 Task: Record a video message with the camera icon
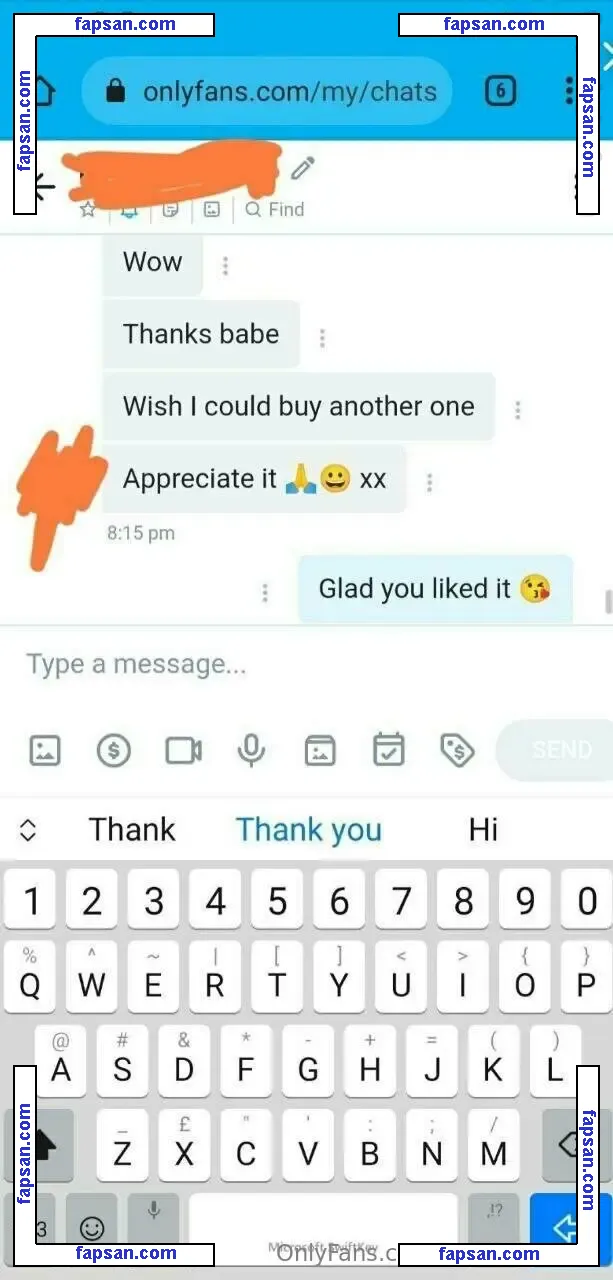click(183, 750)
